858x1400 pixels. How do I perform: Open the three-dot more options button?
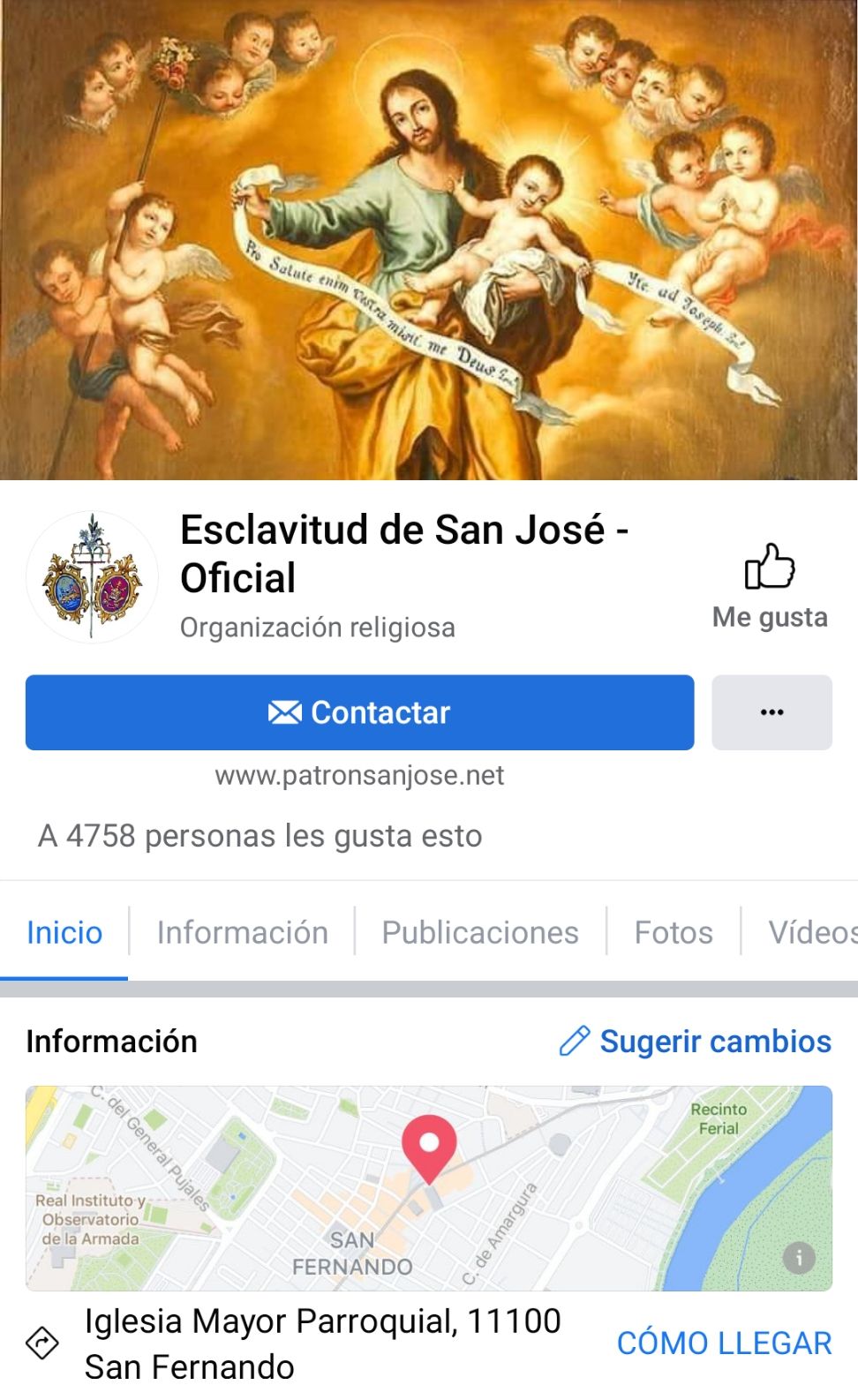771,712
